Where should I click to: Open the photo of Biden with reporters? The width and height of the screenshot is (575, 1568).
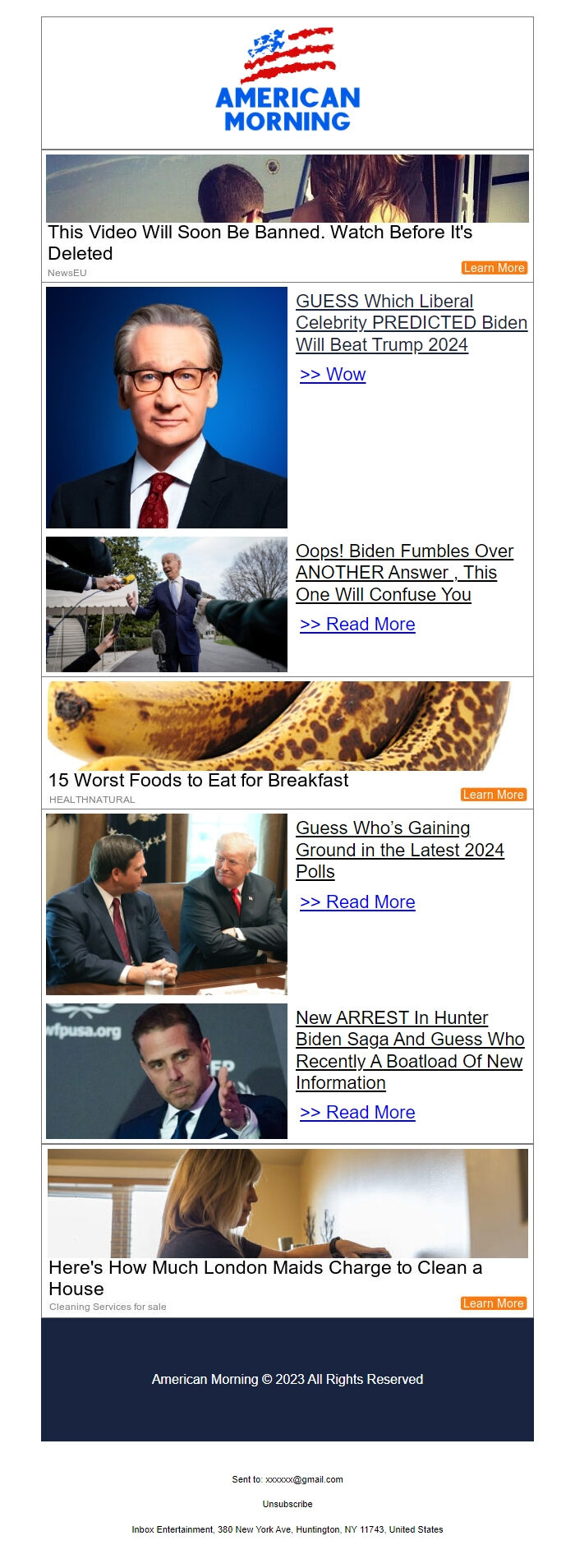pyautogui.click(x=167, y=604)
